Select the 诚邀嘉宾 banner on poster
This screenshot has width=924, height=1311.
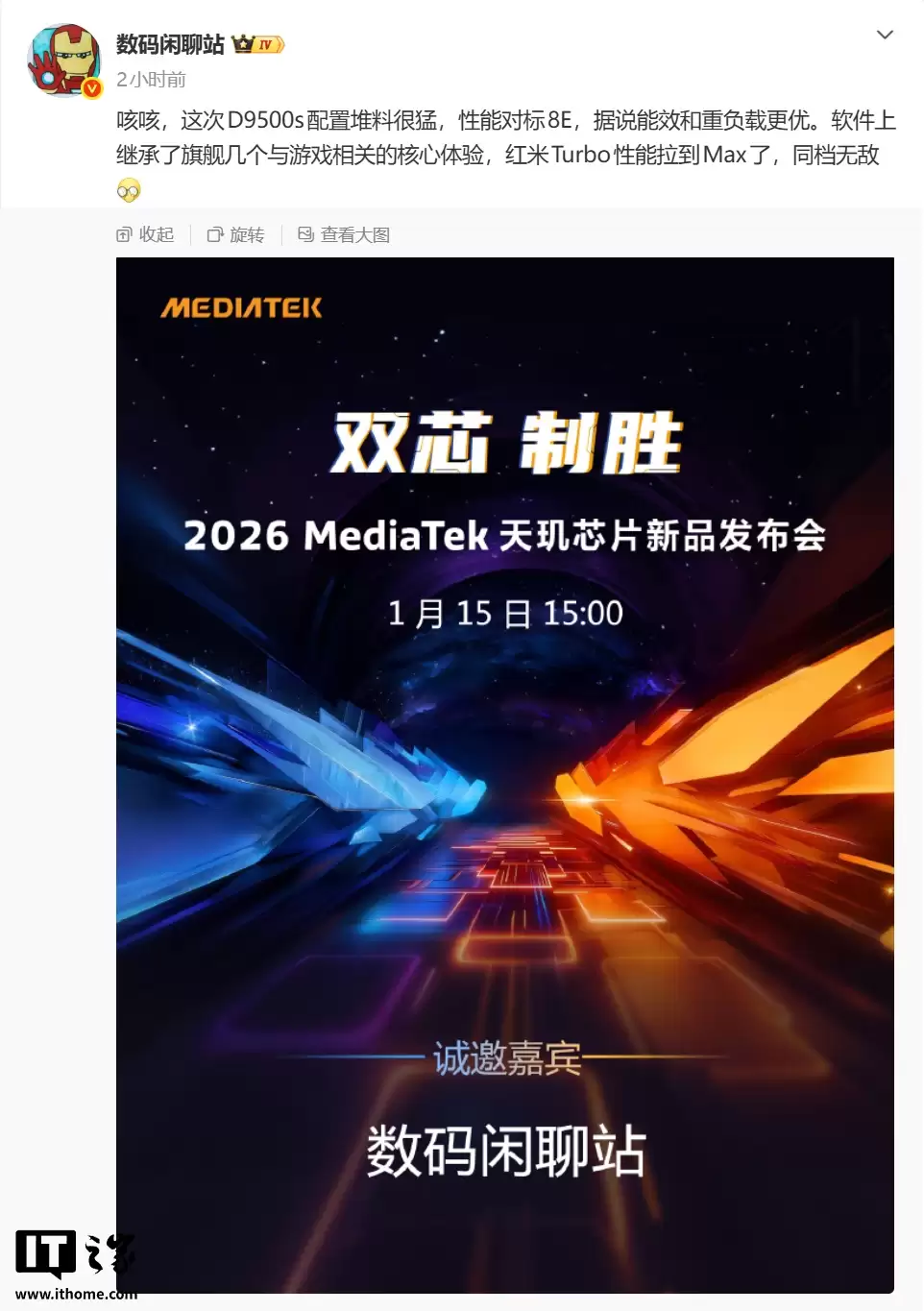[509, 1056]
